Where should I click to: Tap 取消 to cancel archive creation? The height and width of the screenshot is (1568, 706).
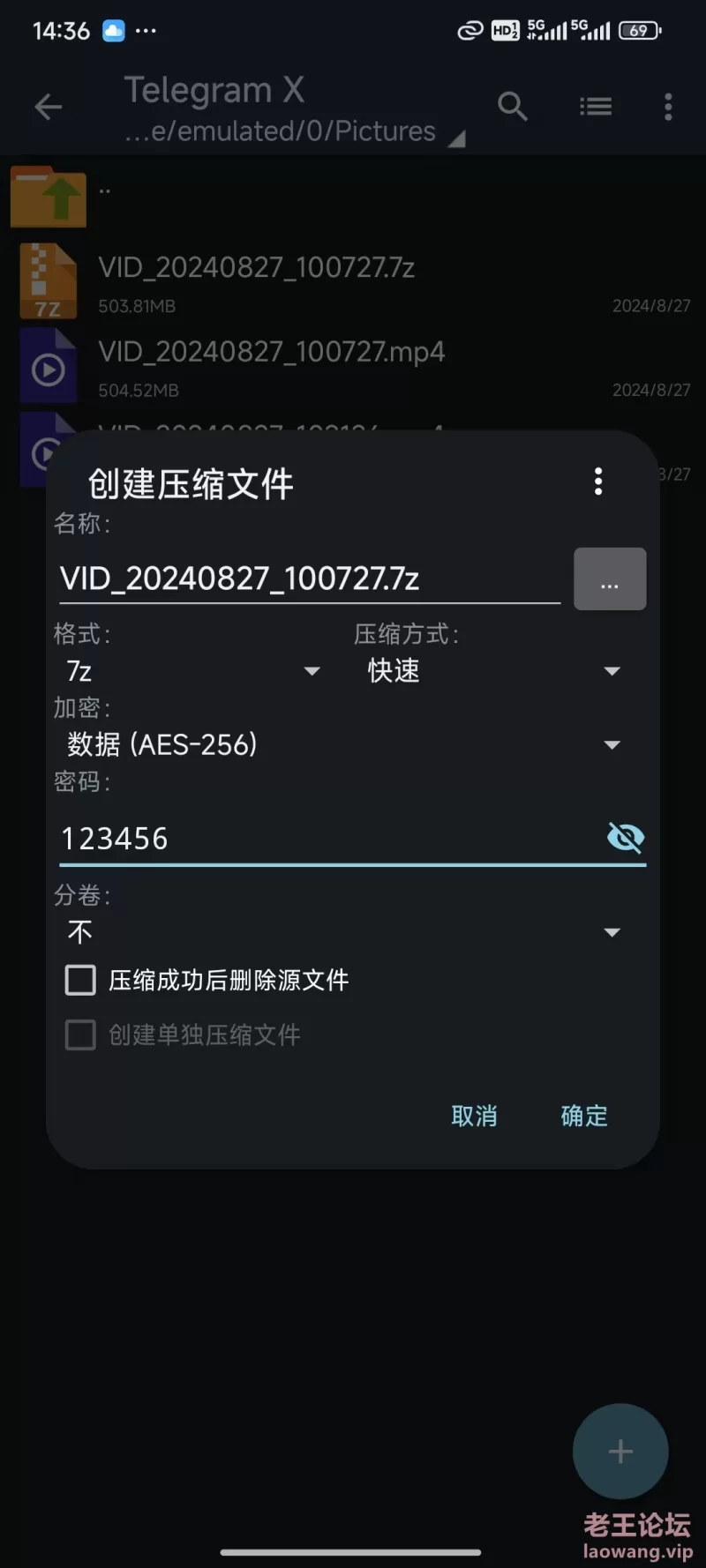474,1116
